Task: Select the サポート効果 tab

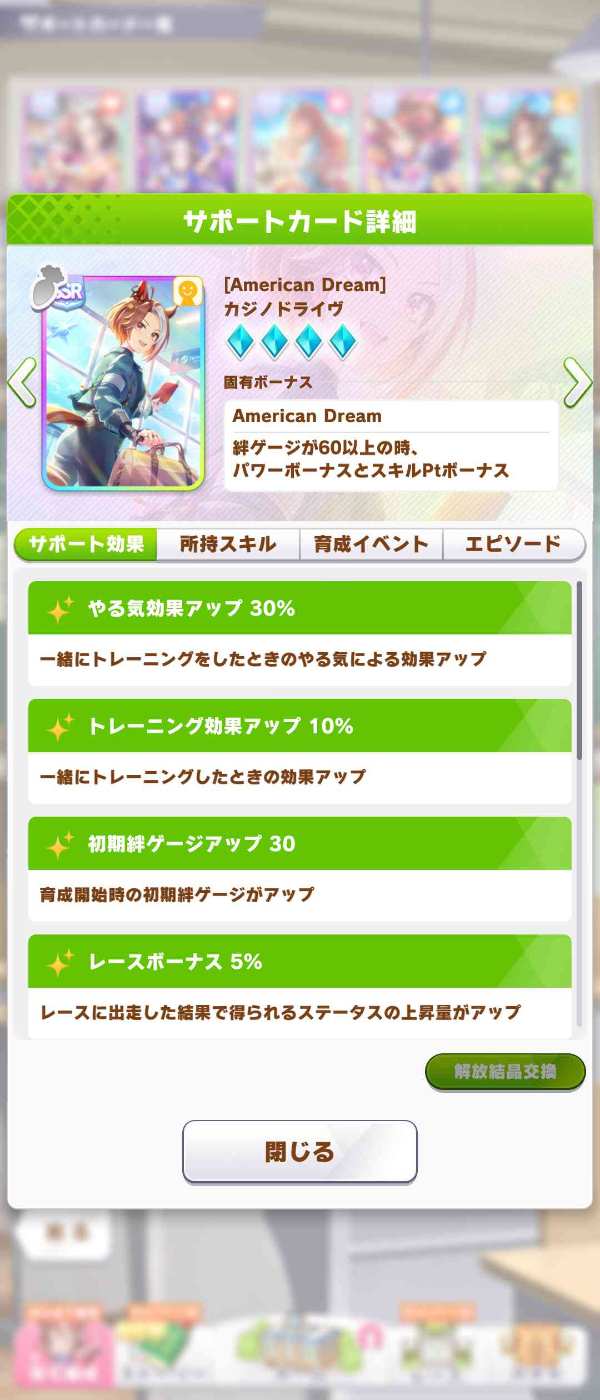Action: tap(86, 545)
